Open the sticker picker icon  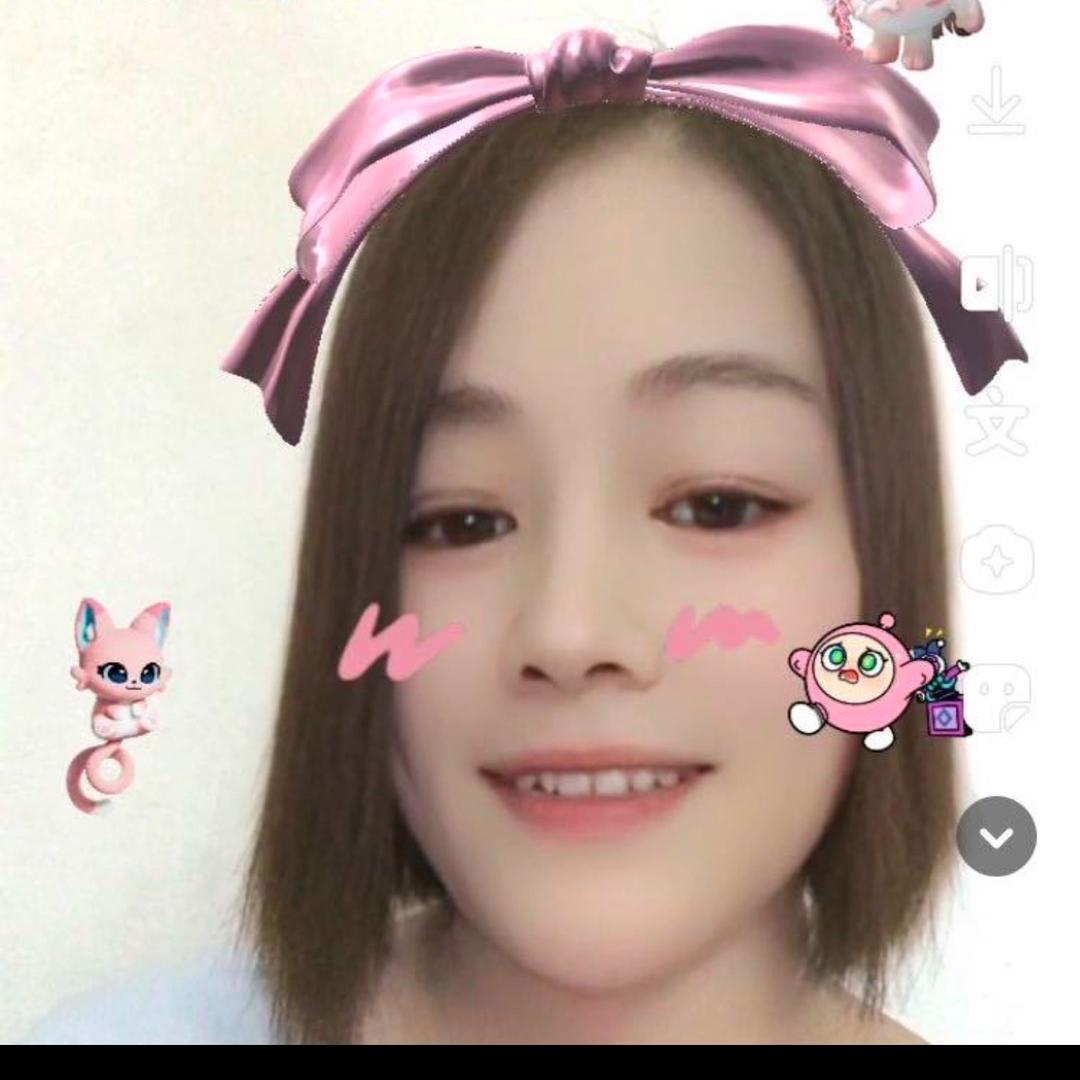click(996, 697)
